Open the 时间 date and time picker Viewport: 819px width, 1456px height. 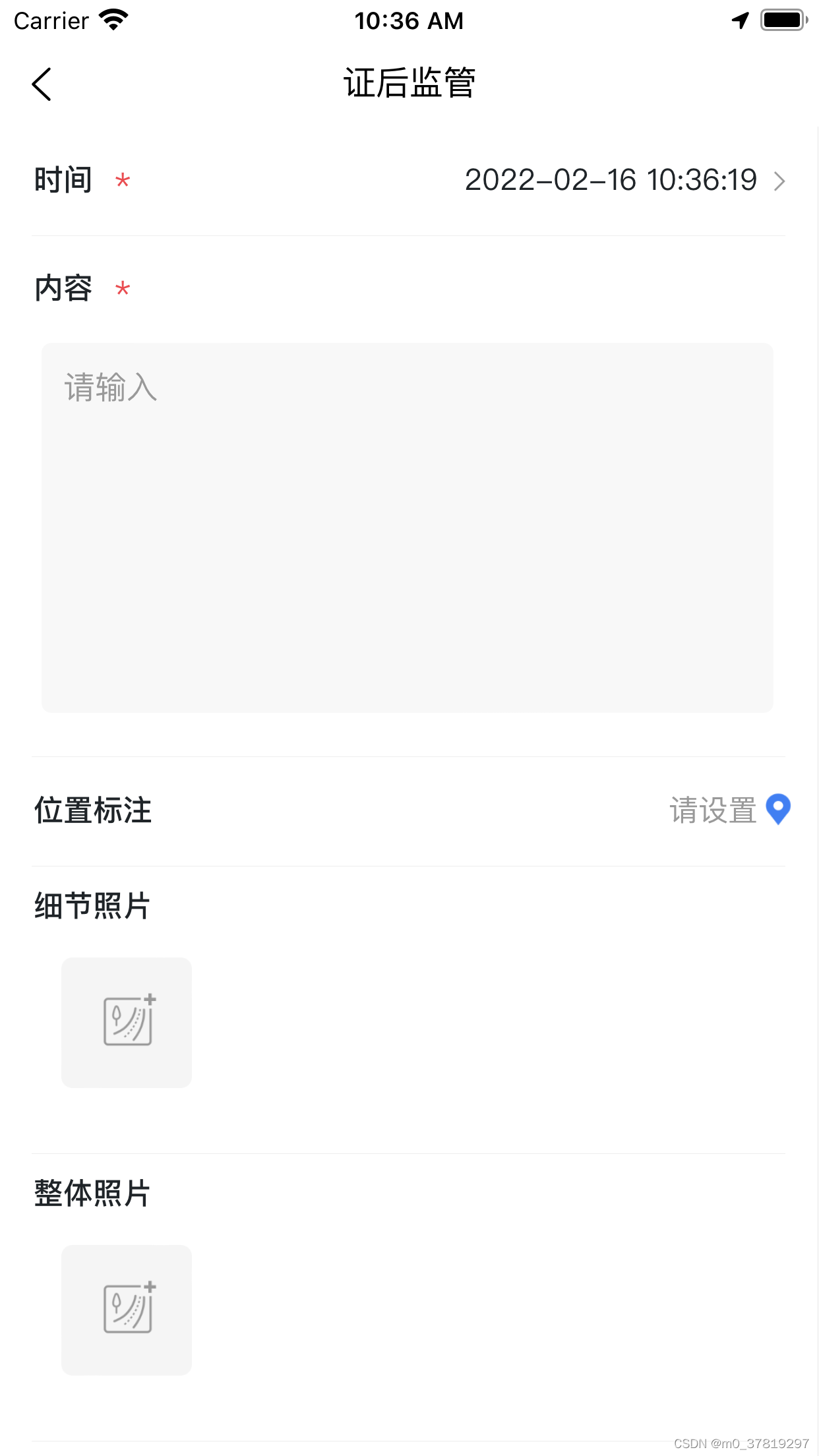click(x=409, y=181)
